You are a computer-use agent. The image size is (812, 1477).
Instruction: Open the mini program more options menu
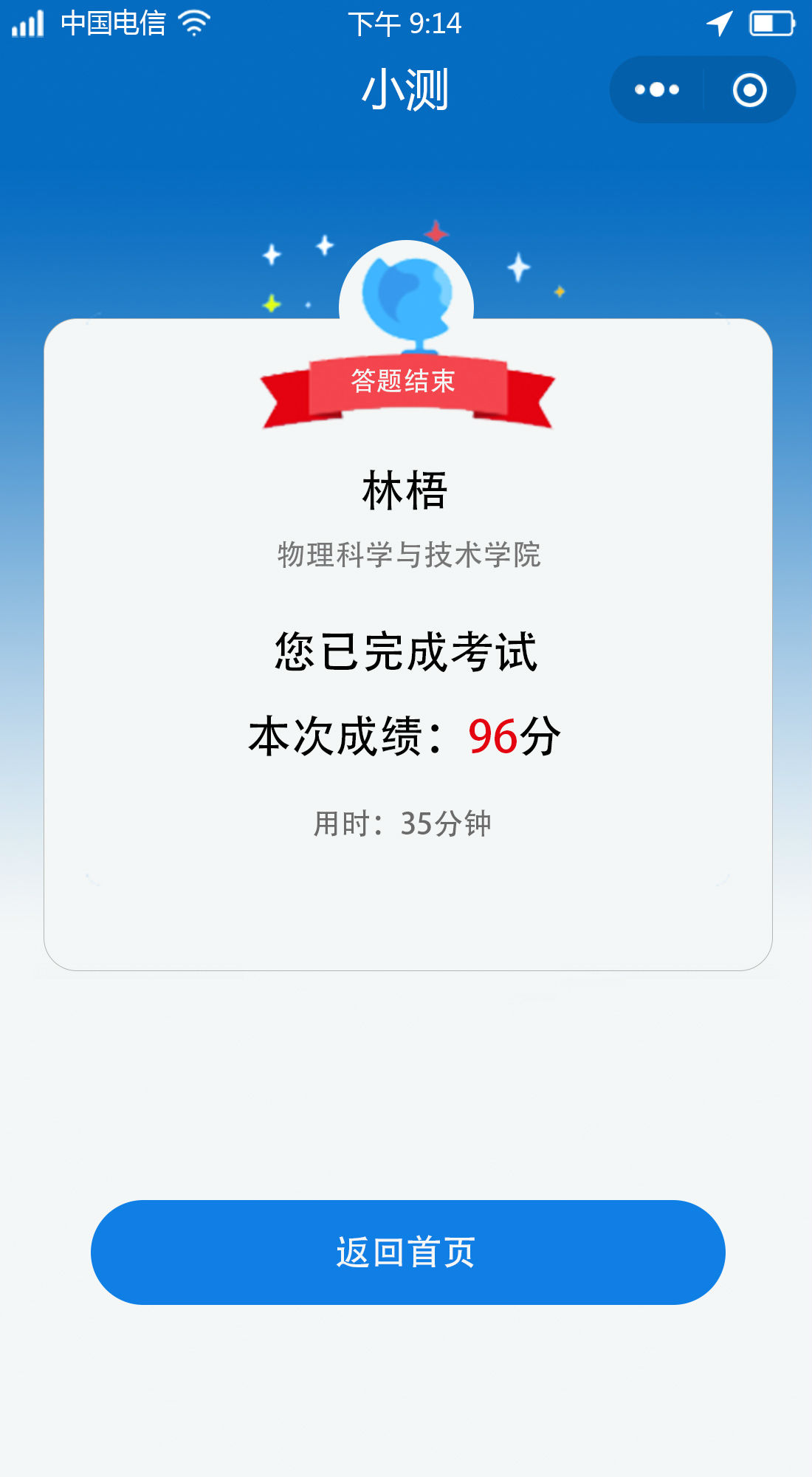point(656,90)
